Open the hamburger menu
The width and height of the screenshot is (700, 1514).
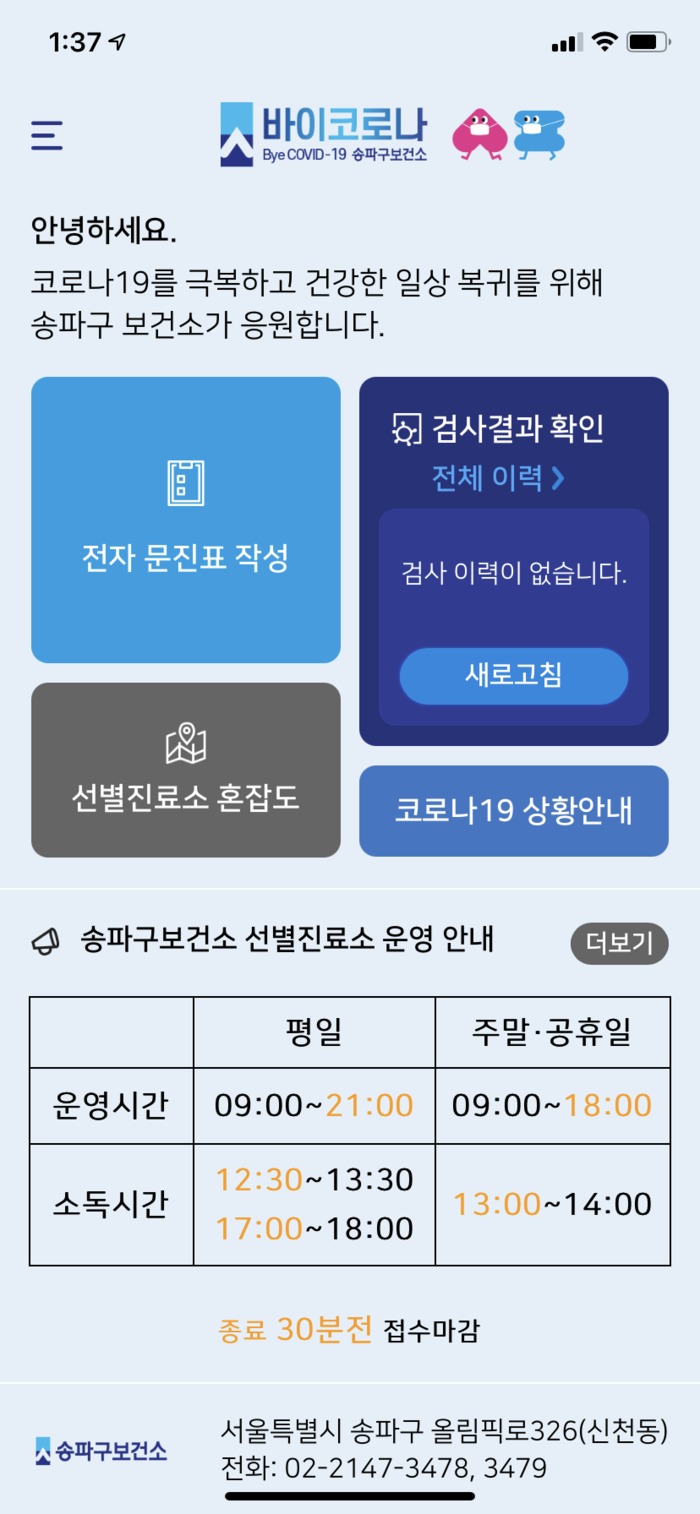(47, 135)
